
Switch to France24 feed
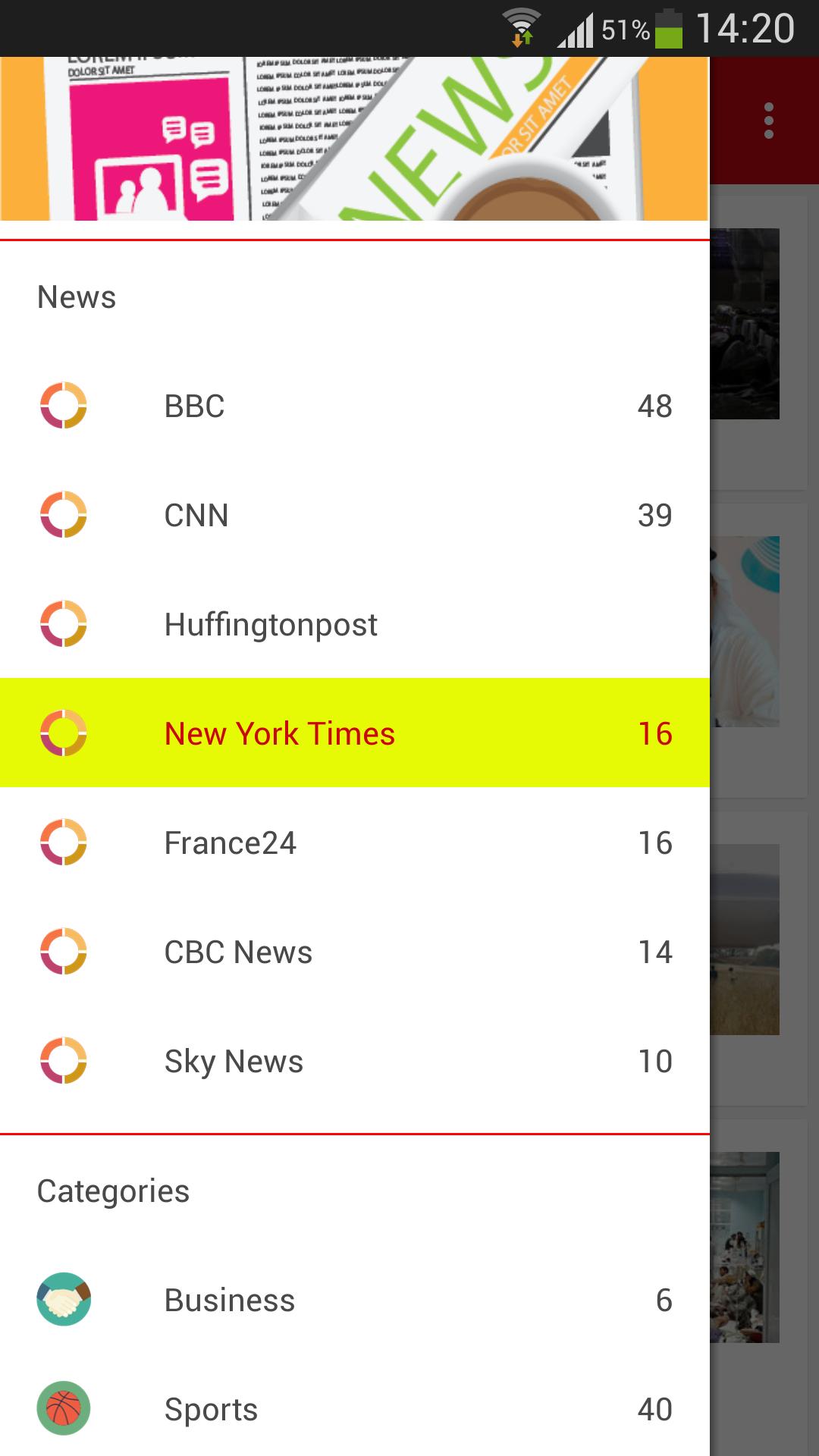coord(354,843)
